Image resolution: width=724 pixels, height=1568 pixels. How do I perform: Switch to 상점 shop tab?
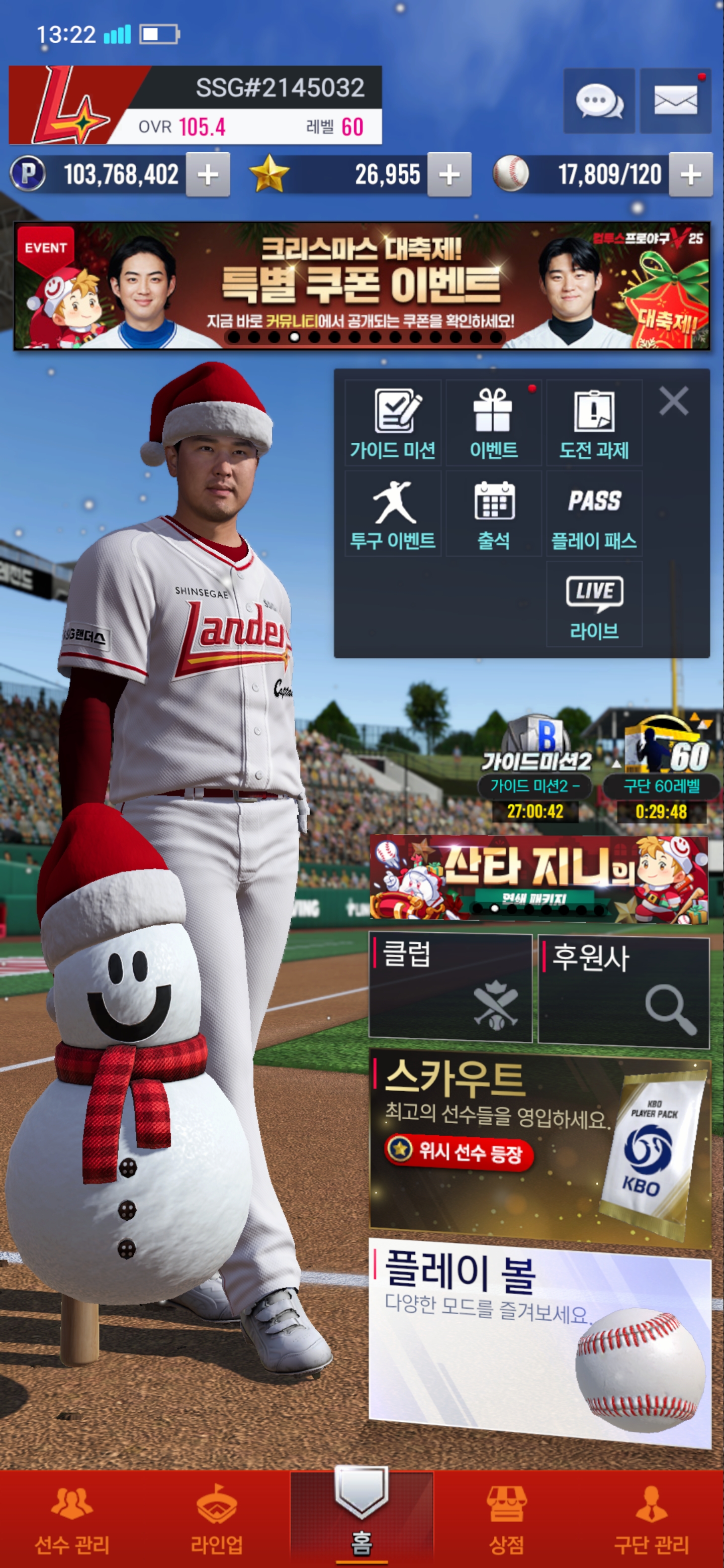(507, 1520)
